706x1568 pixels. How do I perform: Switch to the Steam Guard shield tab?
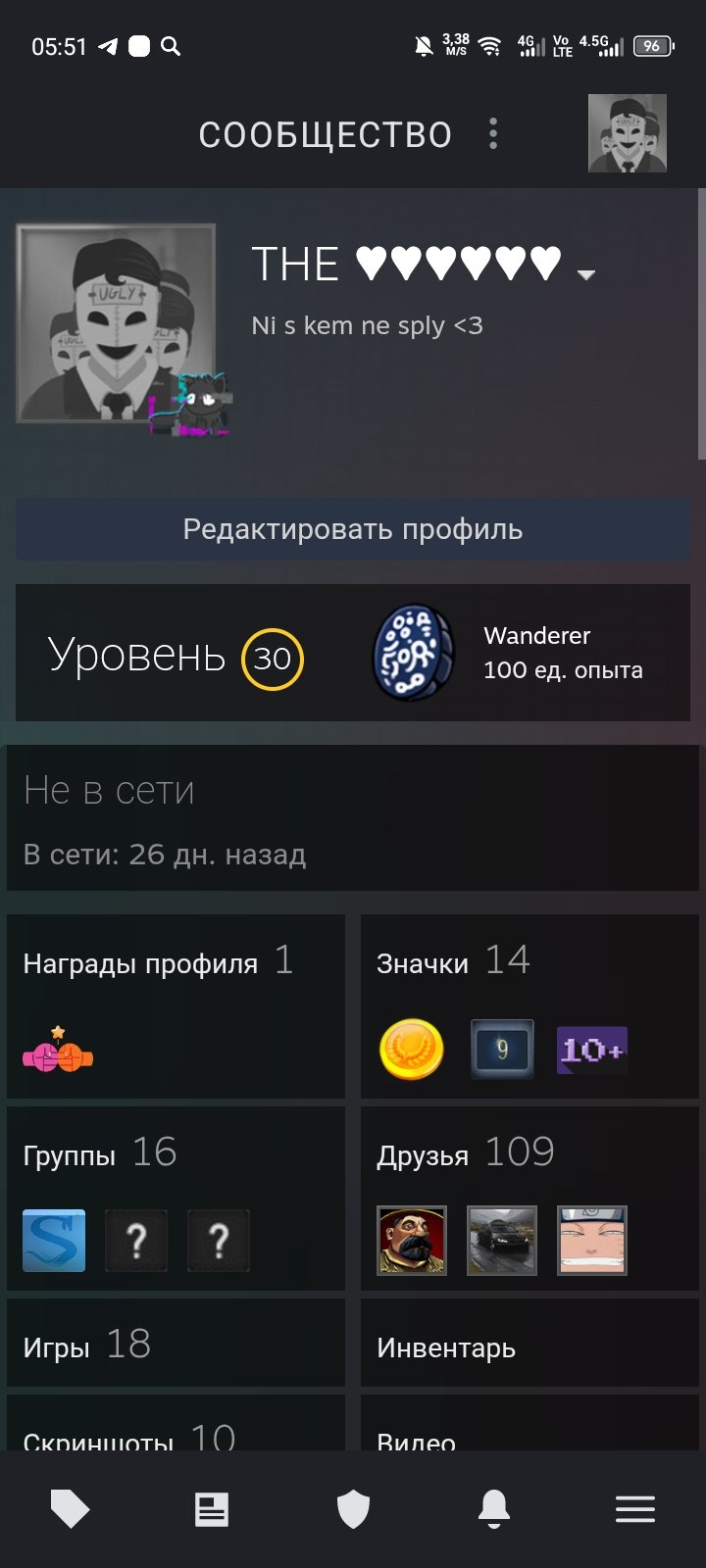coord(353,1509)
